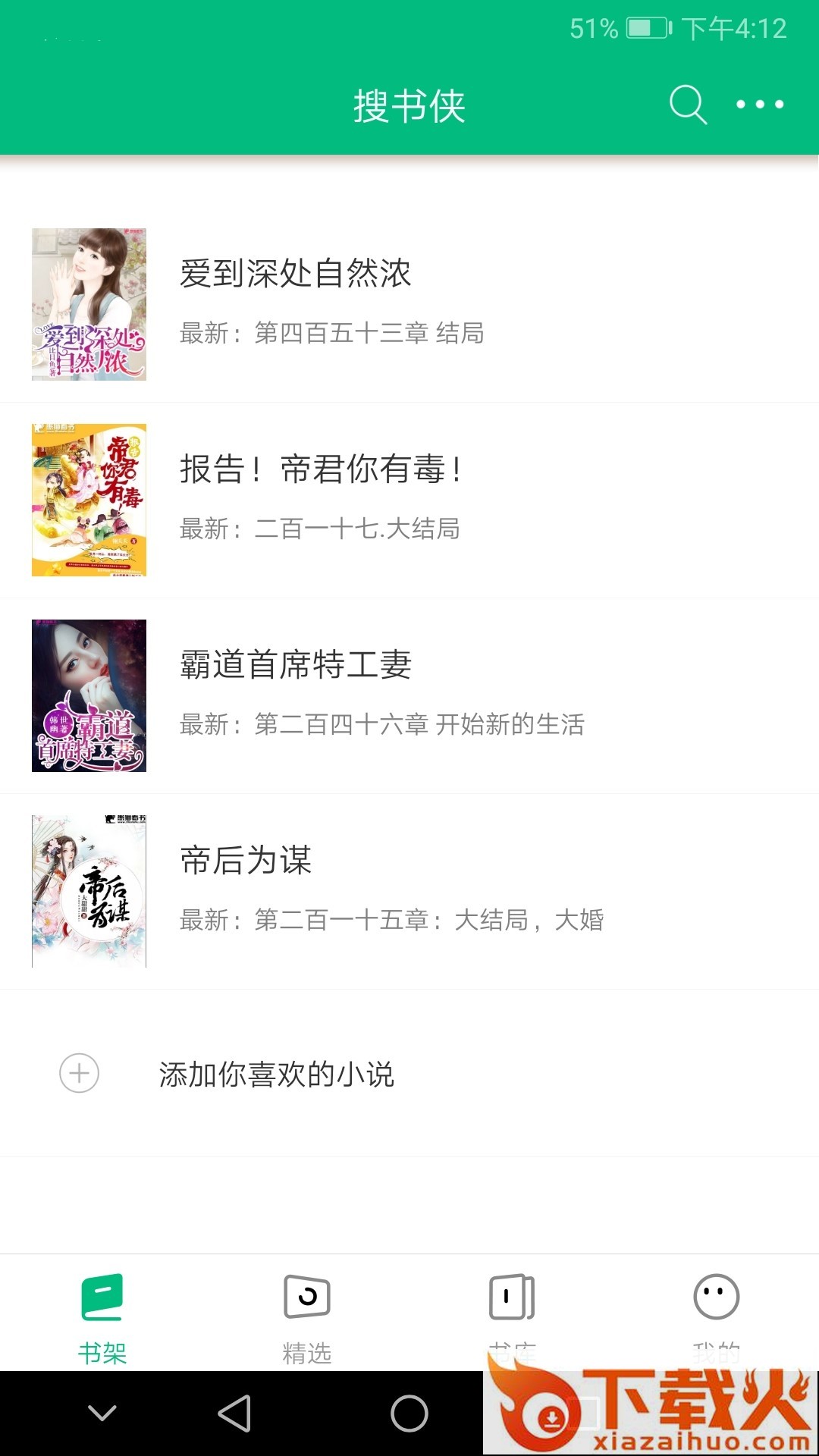The height and width of the screenshot is (1456, 819).
Task: Open the search icon in the top bar
Action: click(x=688, y=105)
